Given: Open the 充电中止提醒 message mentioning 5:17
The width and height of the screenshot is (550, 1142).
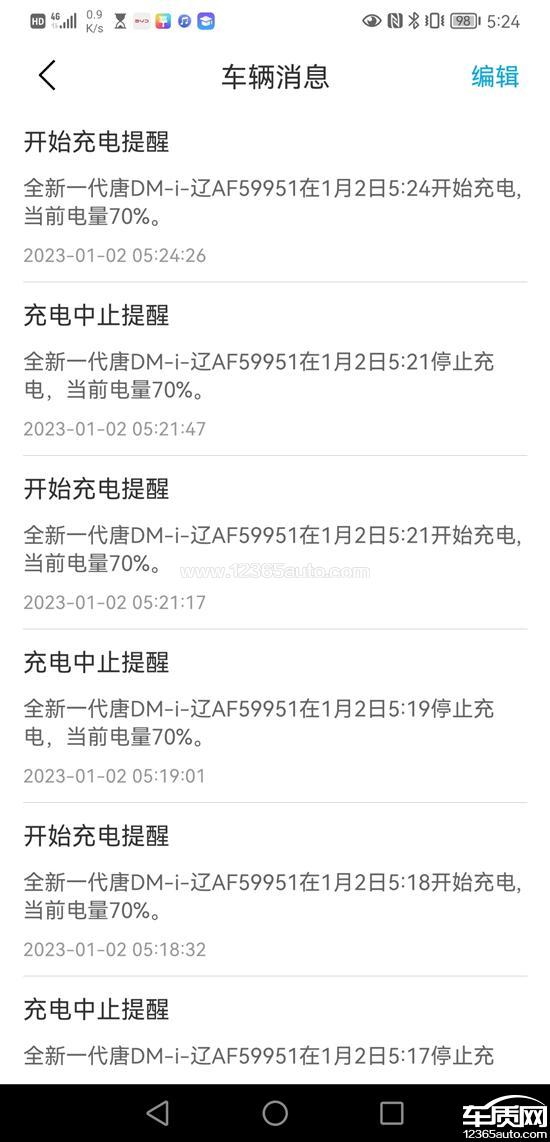Looking at the screenshot, I should pos(275,1030).
